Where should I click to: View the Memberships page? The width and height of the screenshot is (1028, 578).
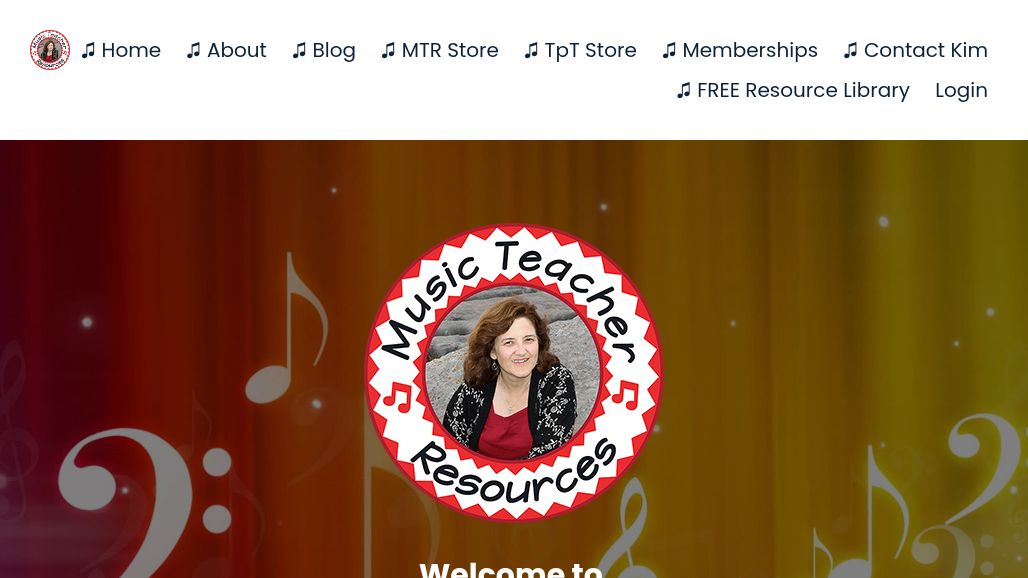[740, 50]
